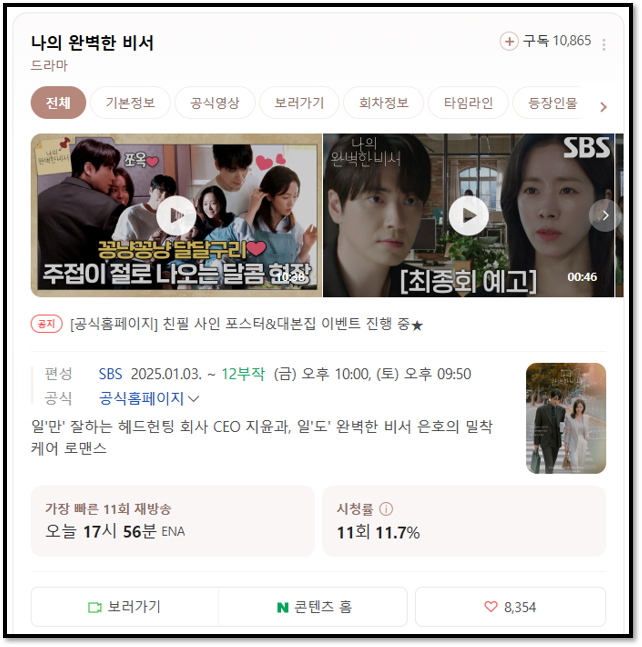Open the SBS channel link

[x=110, y=374]
